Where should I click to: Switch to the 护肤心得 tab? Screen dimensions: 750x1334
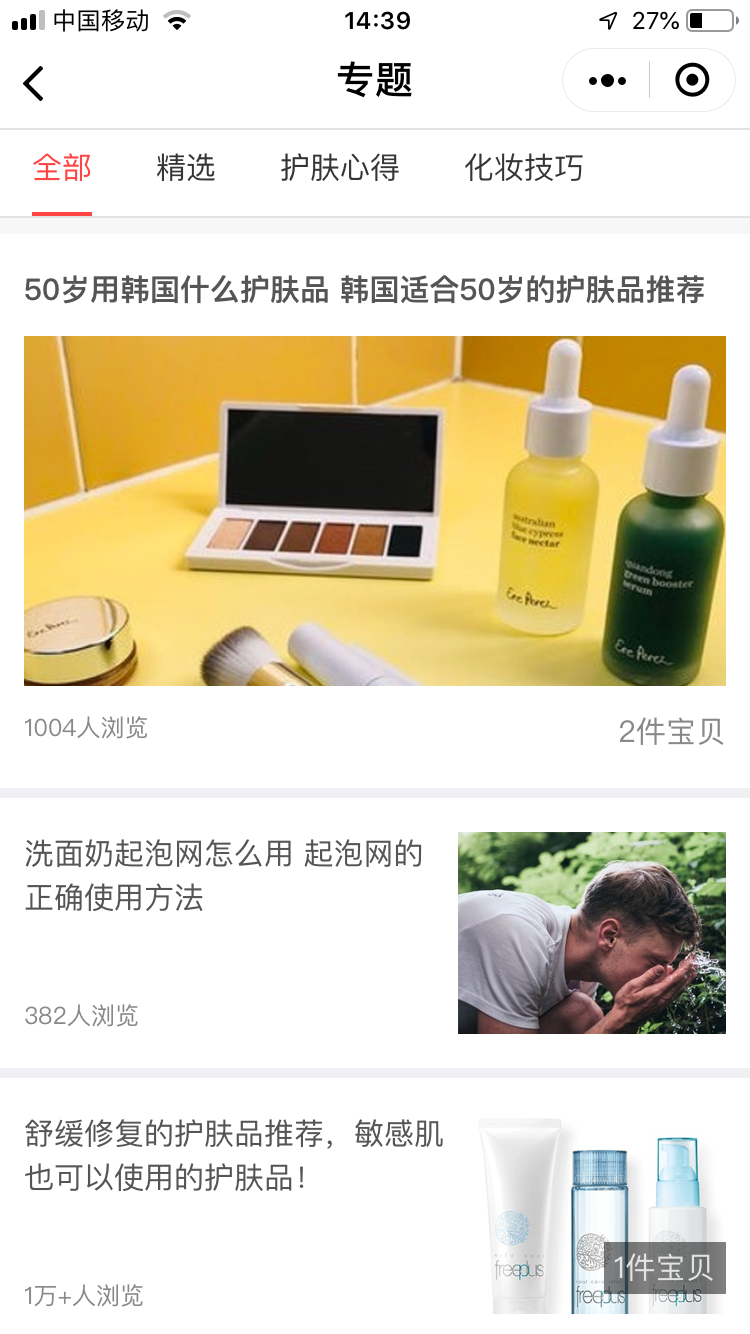point(340,168)
